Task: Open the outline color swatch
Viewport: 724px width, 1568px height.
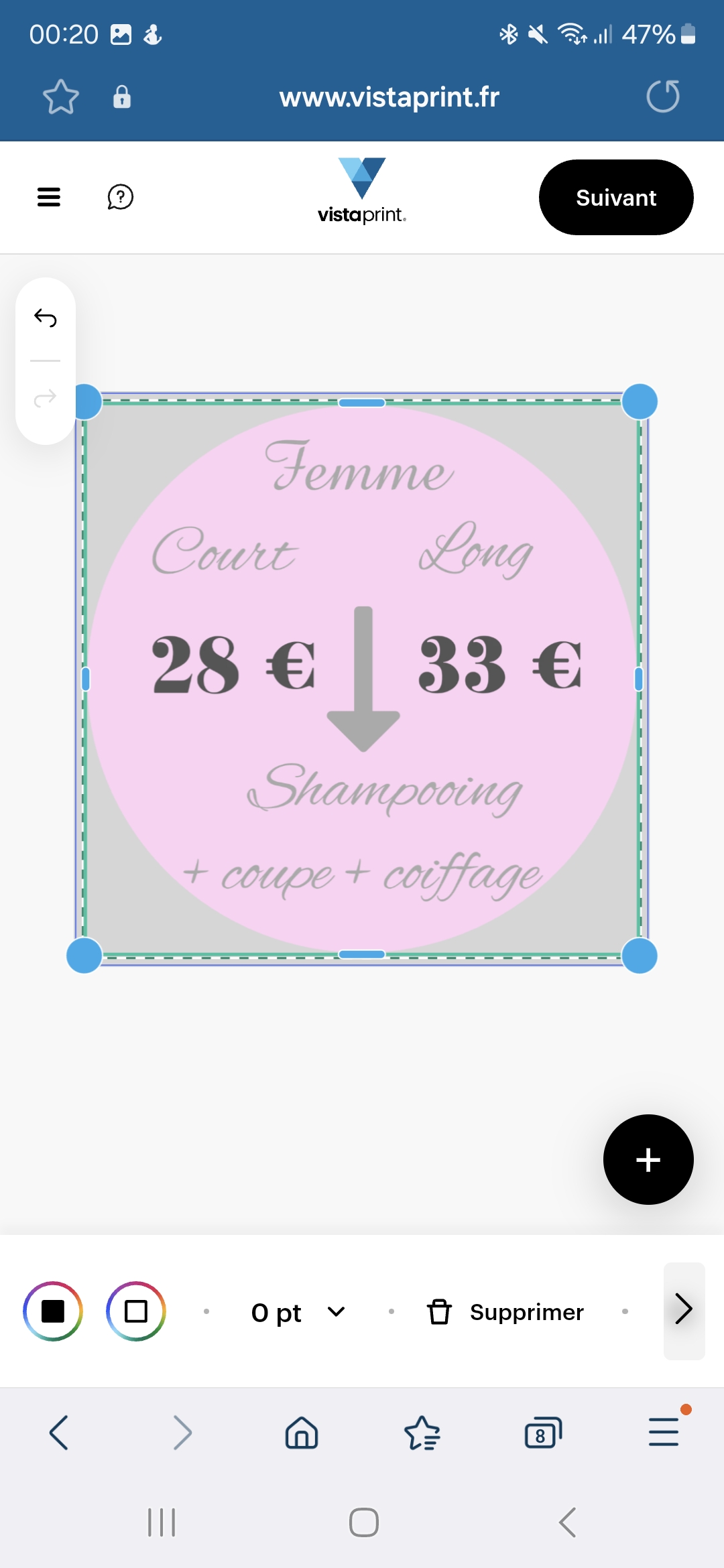Action: pos(136,1311)
